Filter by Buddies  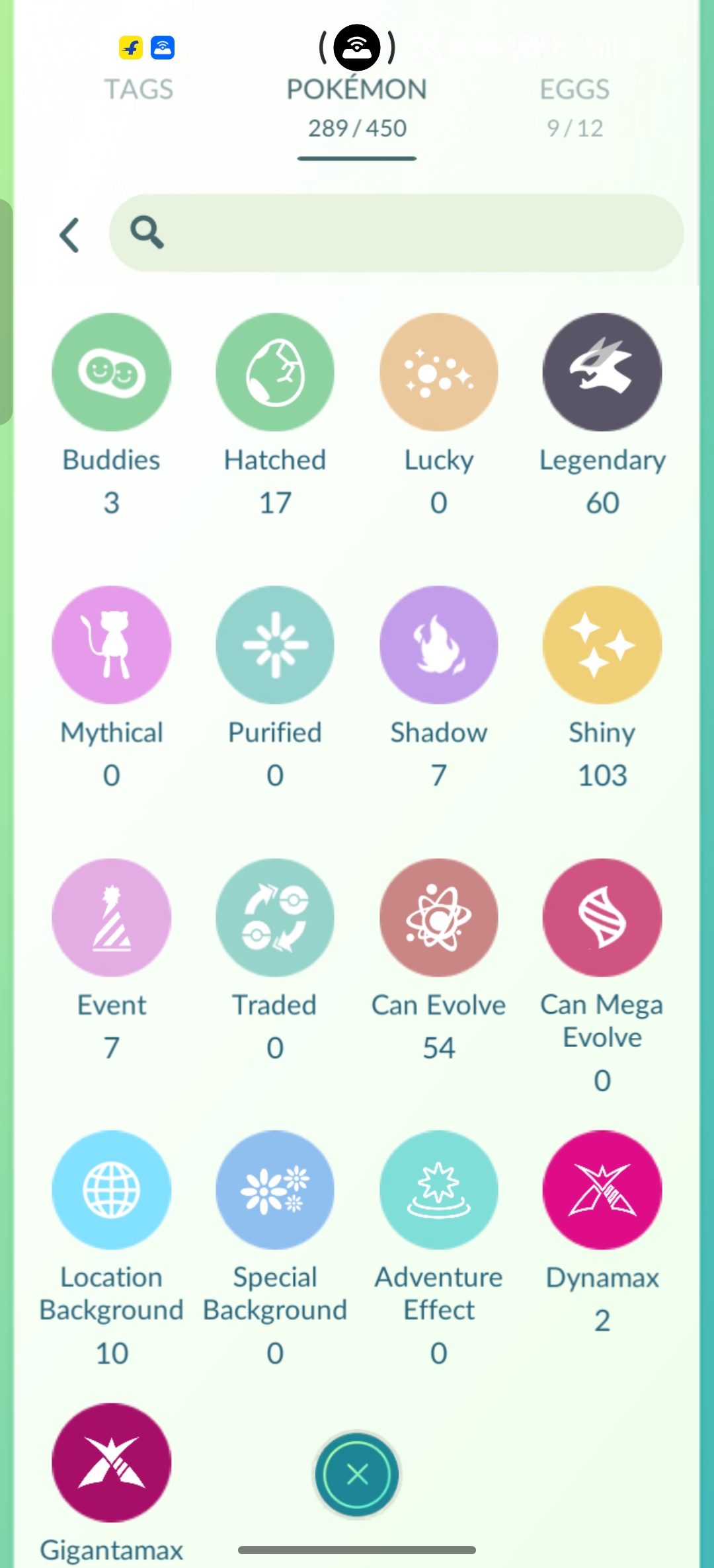[112, 373]
